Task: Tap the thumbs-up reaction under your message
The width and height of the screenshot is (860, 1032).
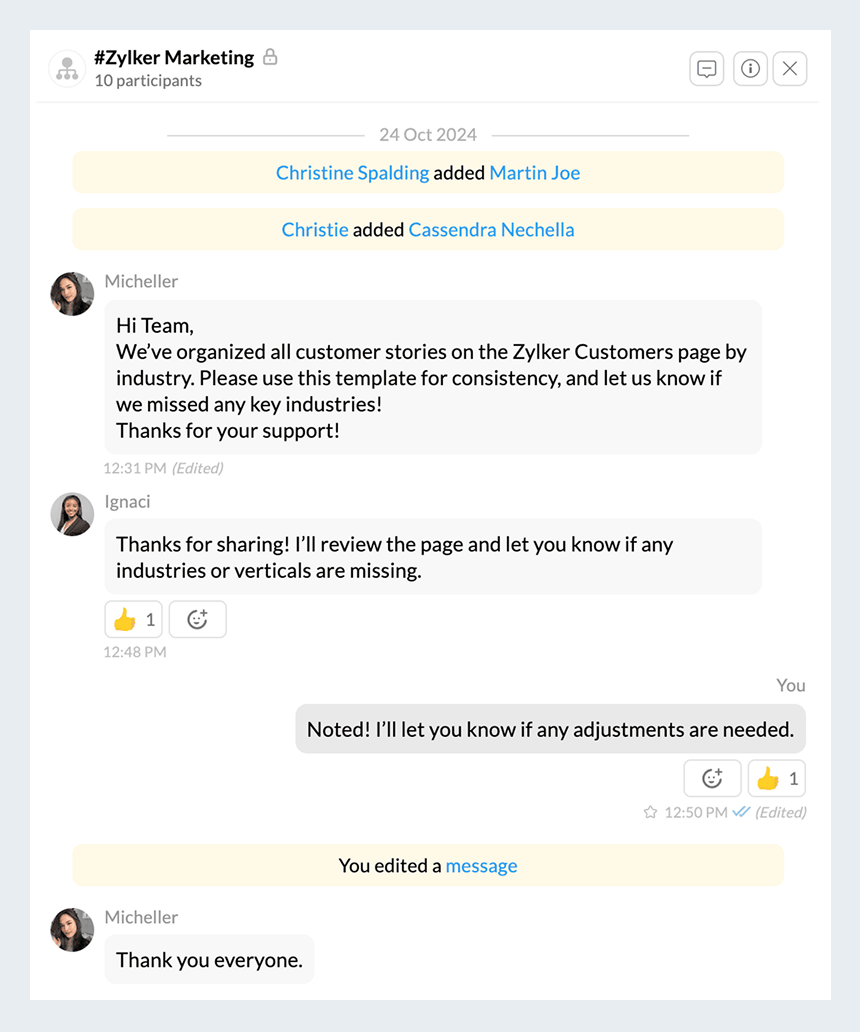Action: click(777, 779)
